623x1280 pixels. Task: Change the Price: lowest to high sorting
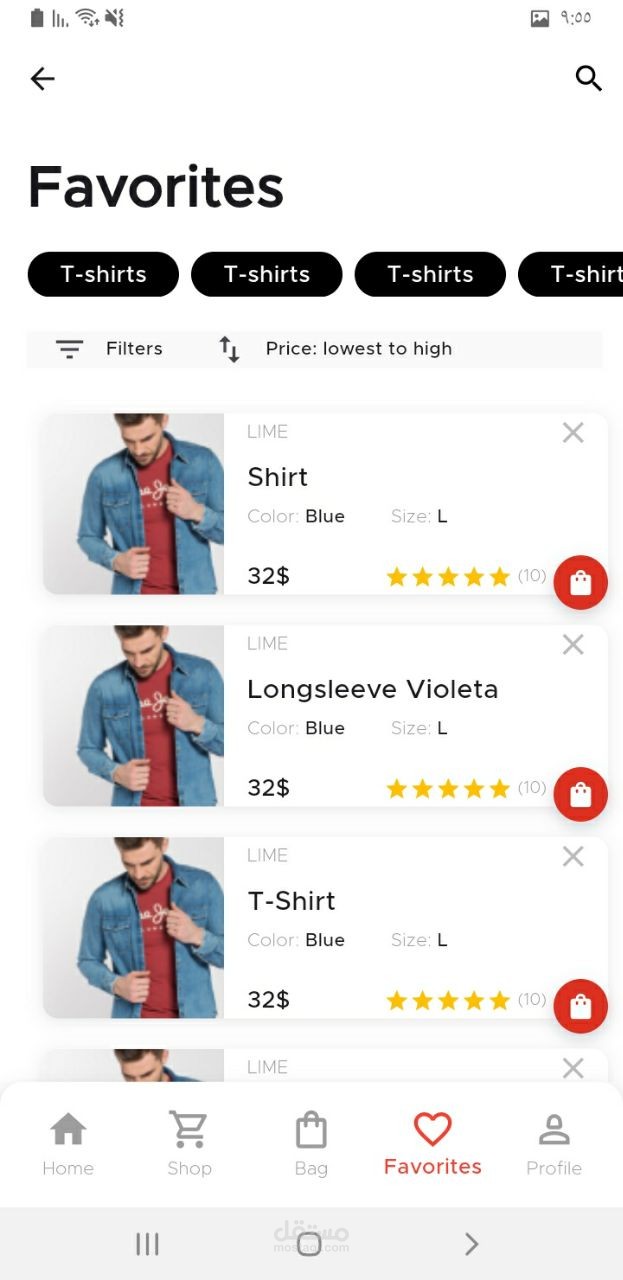pos(336,349)
